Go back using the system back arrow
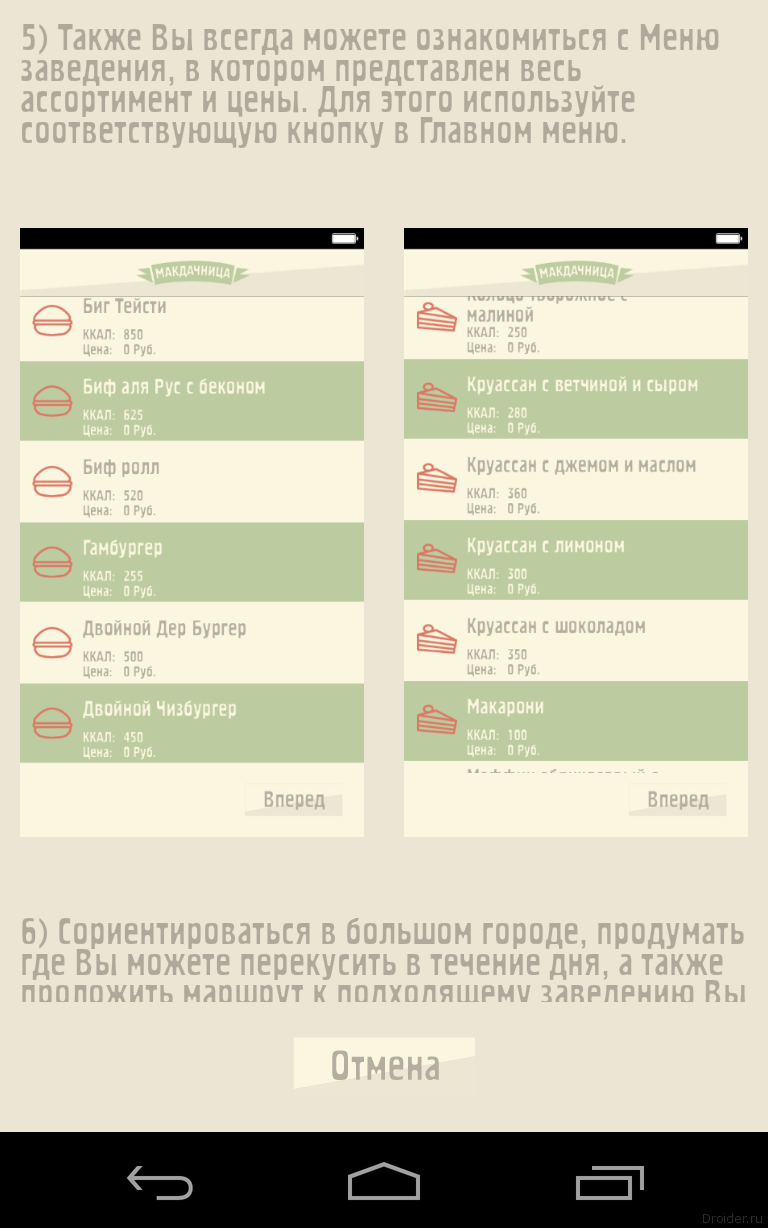The width and height of the screenshot is (768, 1228). (x=160, y=1183)
